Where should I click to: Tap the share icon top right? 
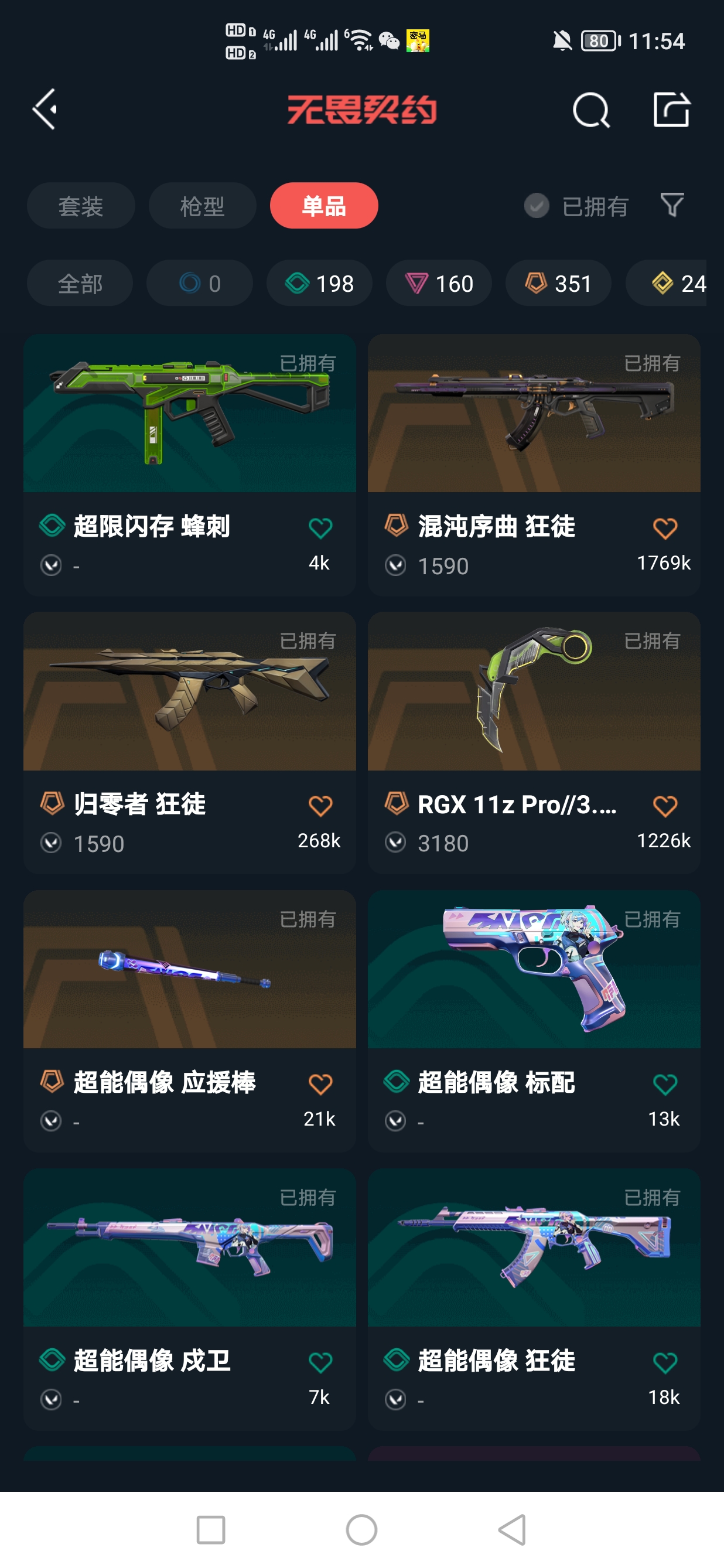pyautogui.click(x=671, y=110)
